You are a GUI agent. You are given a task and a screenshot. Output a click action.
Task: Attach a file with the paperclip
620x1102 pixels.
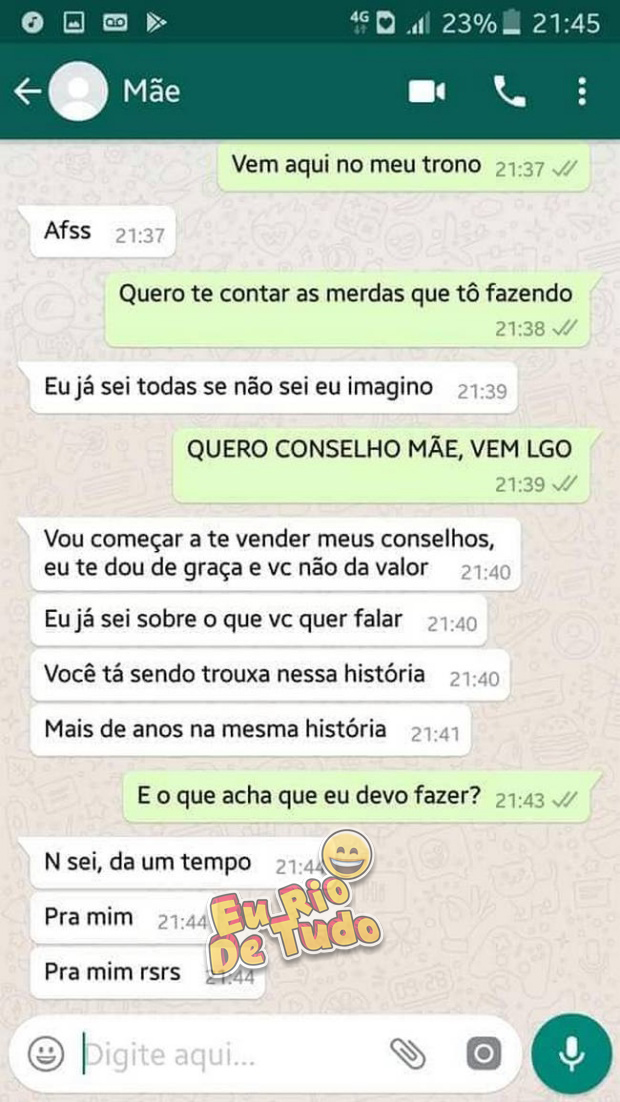[x=408, y=1054]
